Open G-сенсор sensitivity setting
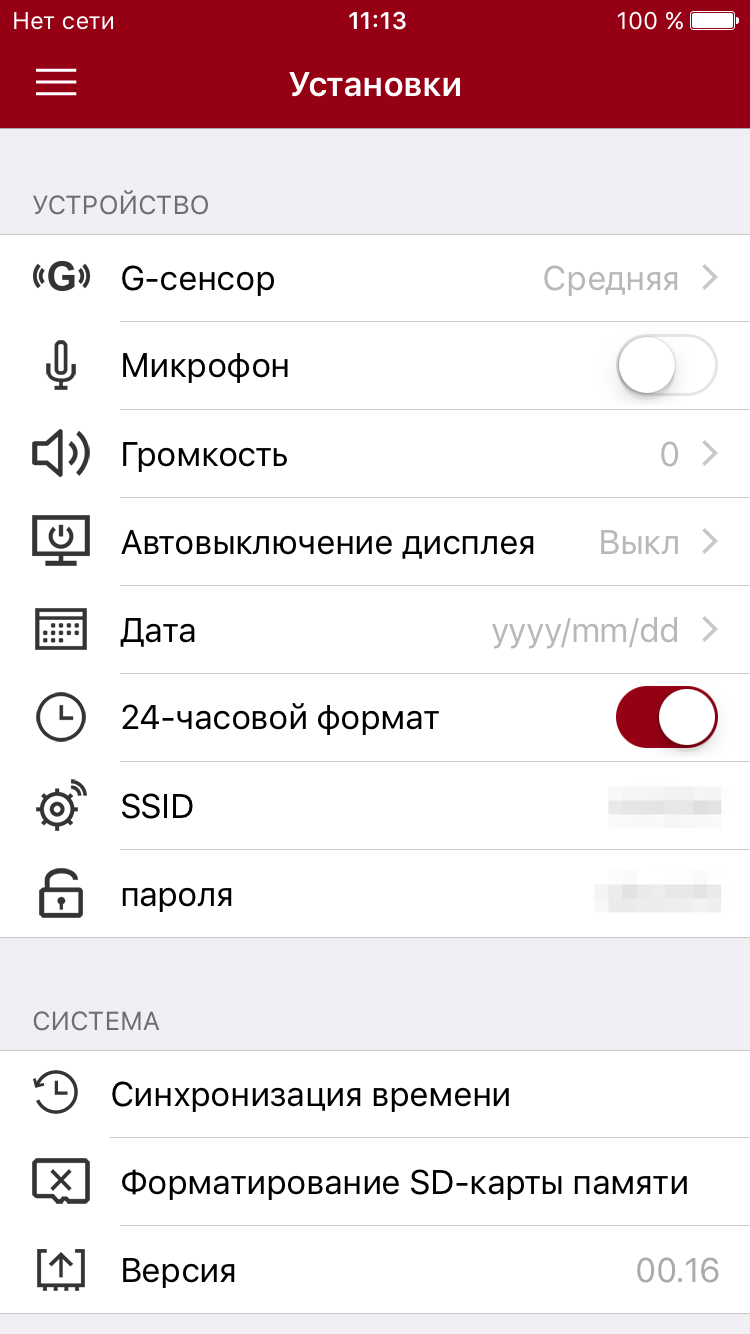 pos(375,278)
